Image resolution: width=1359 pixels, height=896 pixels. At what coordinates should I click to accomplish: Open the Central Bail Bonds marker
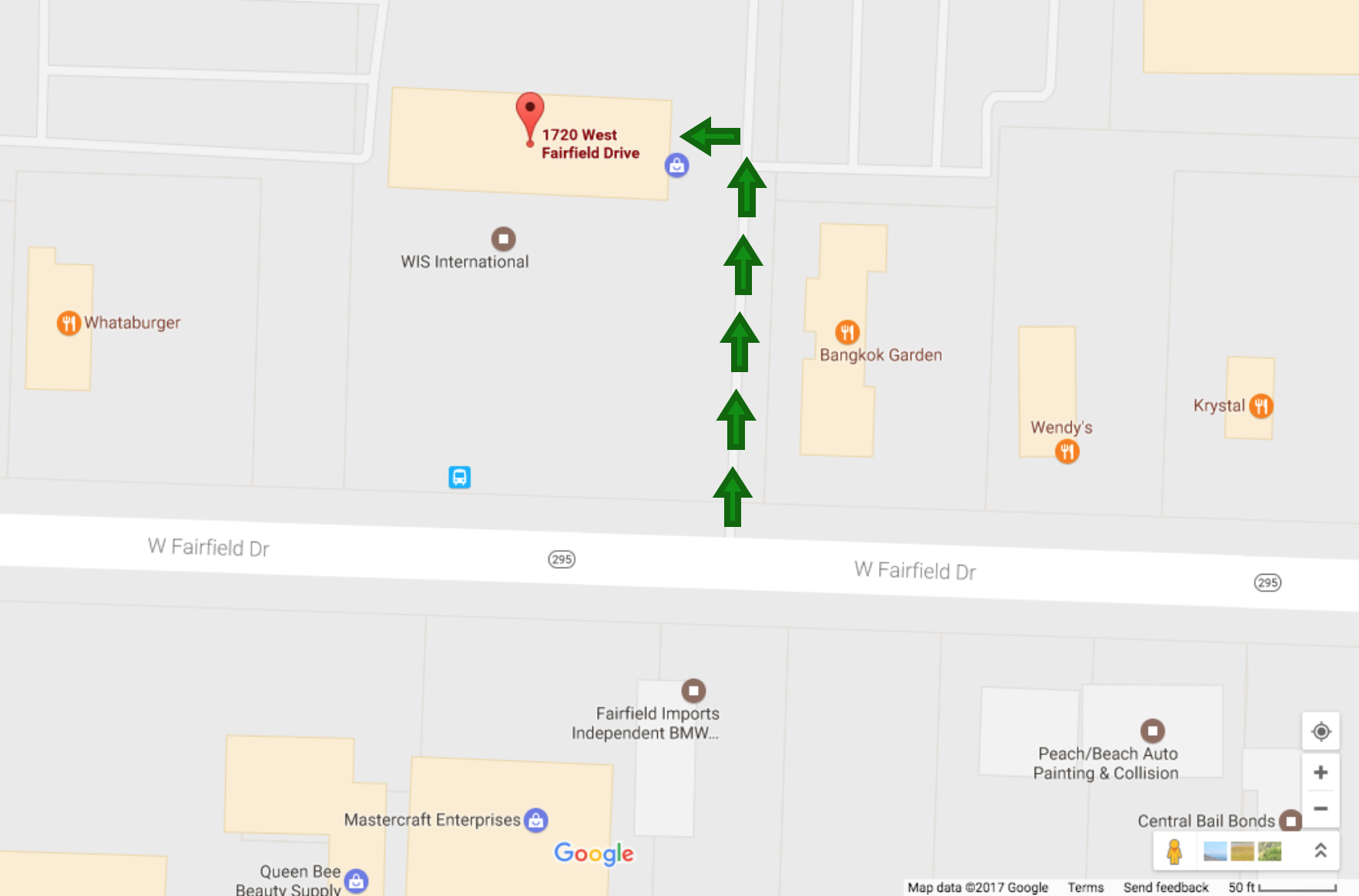1290,821
